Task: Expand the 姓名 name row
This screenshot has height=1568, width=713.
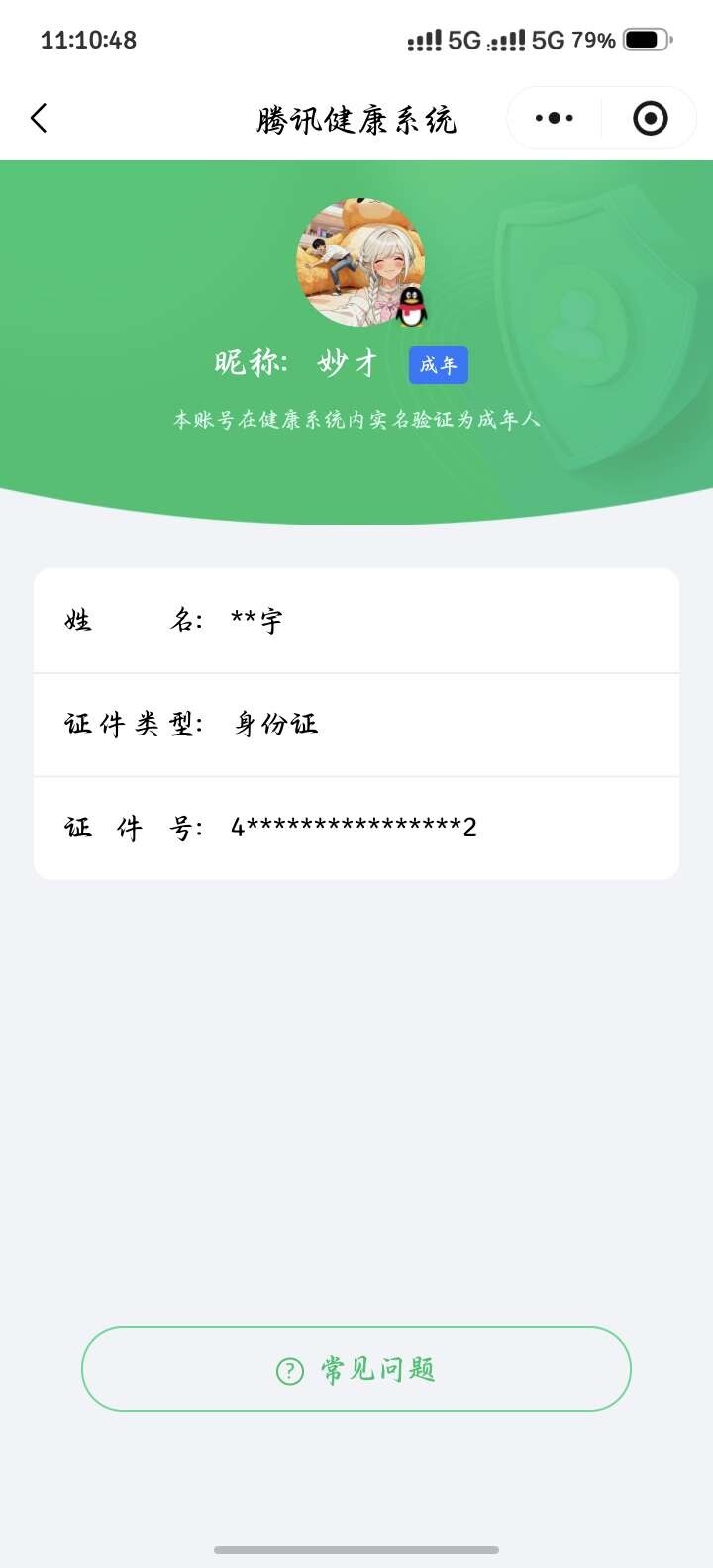Action: (356, 620)
